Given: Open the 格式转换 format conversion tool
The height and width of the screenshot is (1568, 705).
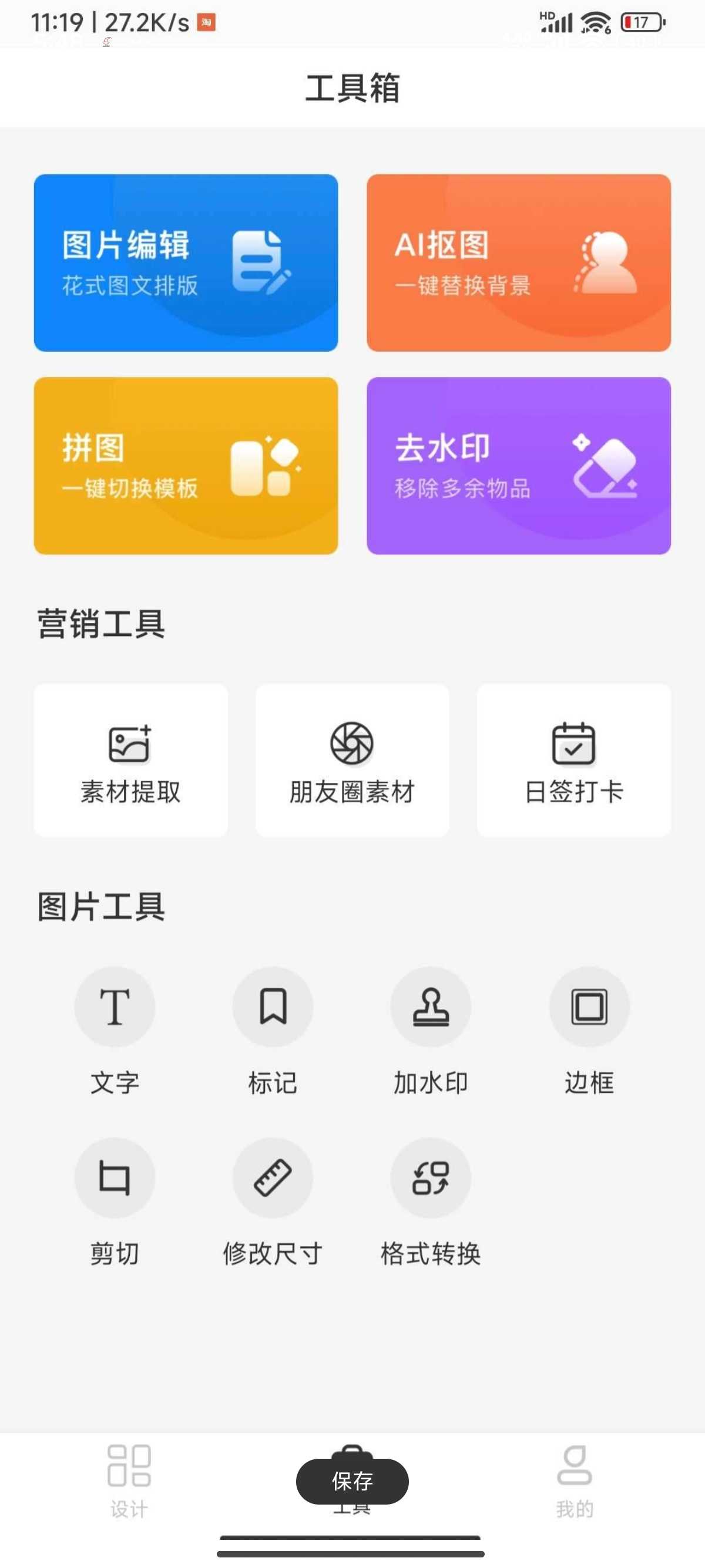Looking at the screenshot, I should pos(431,1203).
